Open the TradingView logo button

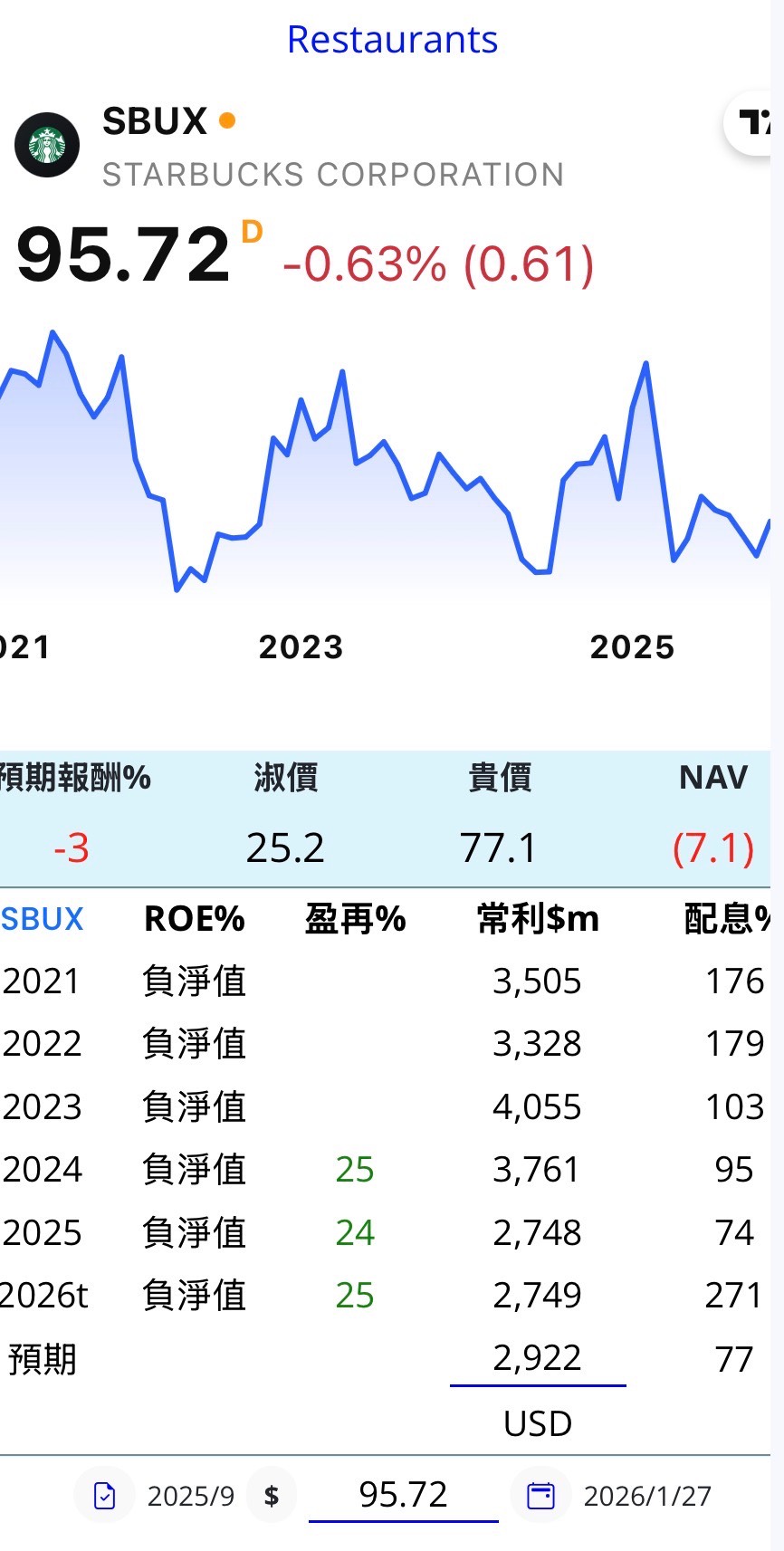(x=751, y=122)
